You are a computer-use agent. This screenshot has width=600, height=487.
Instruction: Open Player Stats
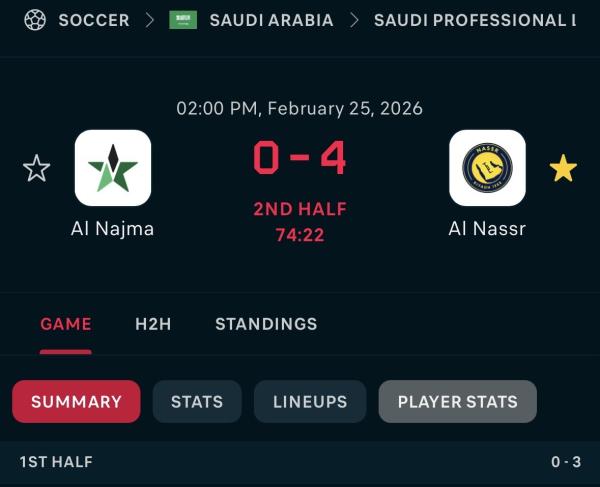coord(457,402)
